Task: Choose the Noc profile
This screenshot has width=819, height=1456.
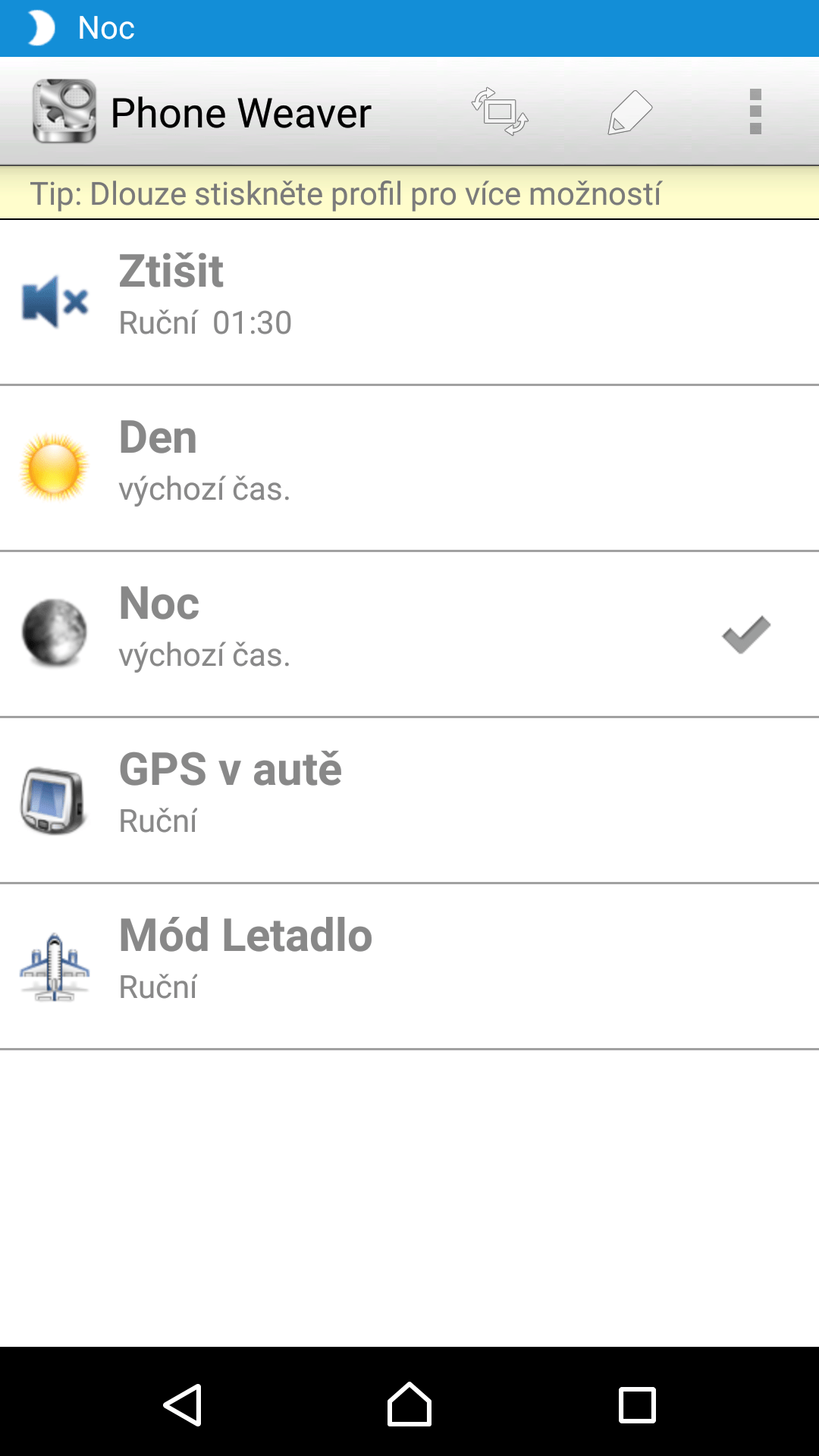Action: tap(409, 634)
